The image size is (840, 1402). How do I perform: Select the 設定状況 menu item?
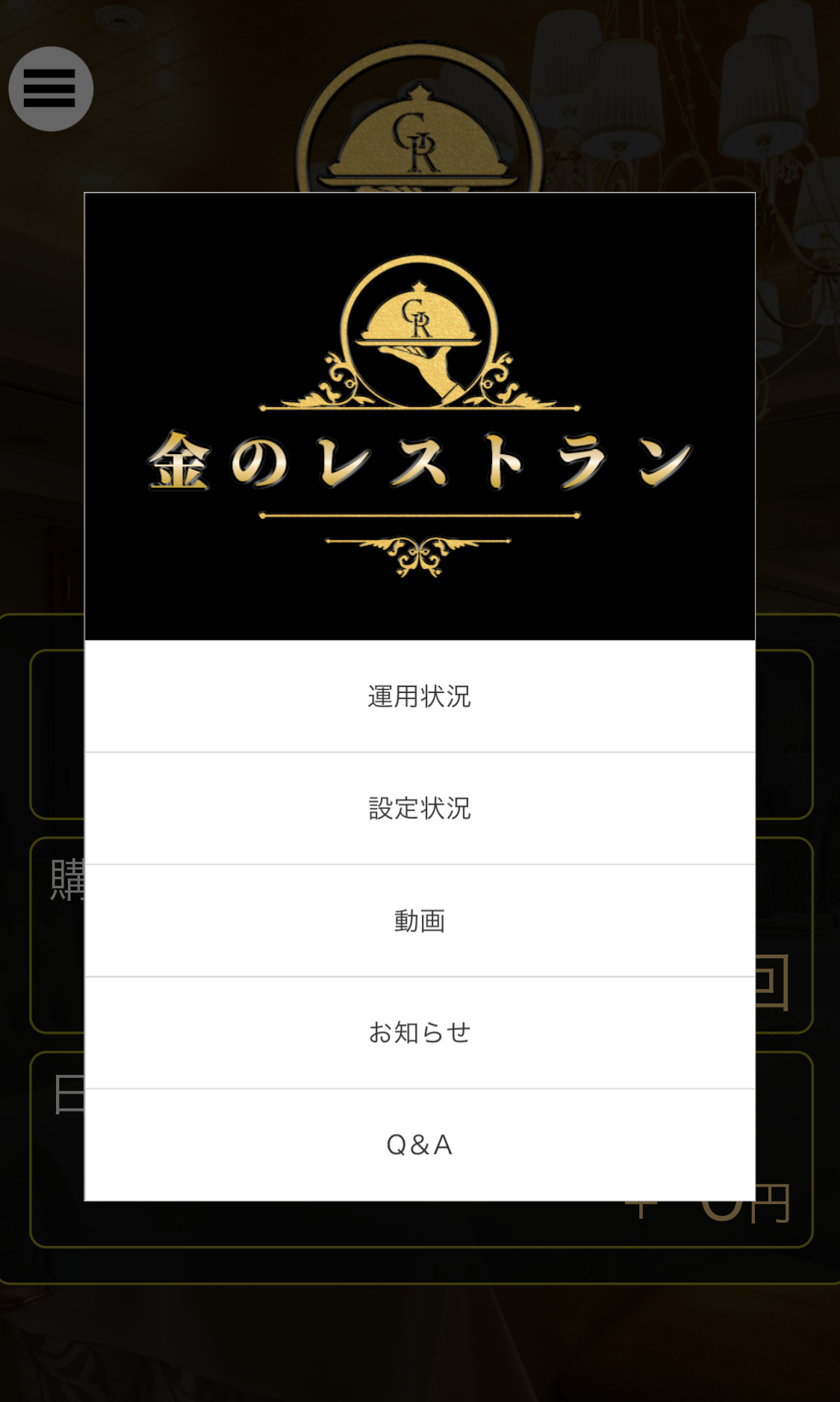coord(419,808)
